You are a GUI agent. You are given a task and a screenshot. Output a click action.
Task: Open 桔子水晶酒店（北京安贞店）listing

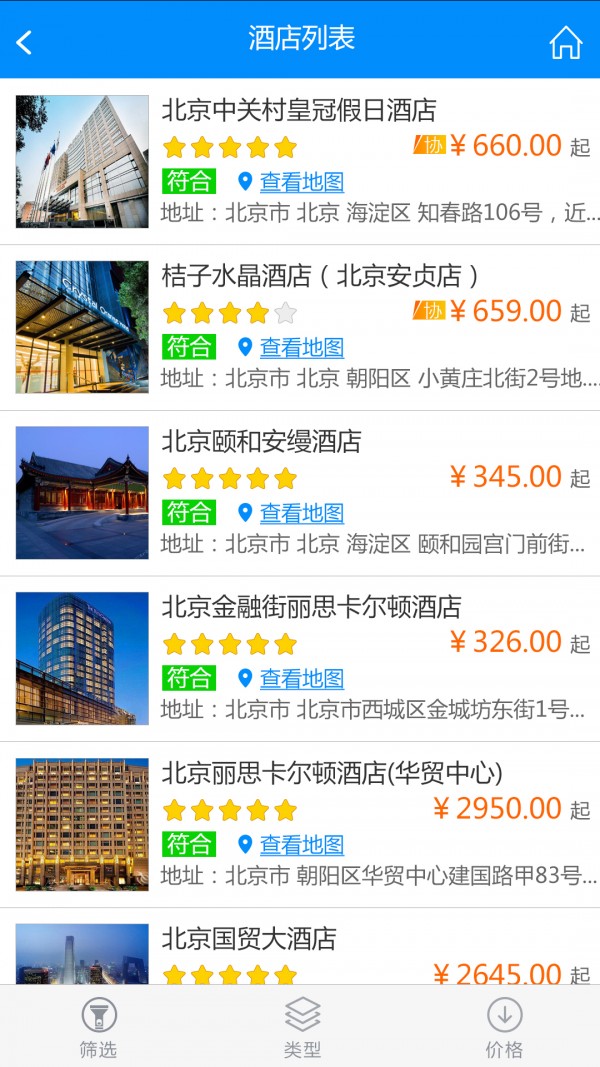click(x=320, y=276)
